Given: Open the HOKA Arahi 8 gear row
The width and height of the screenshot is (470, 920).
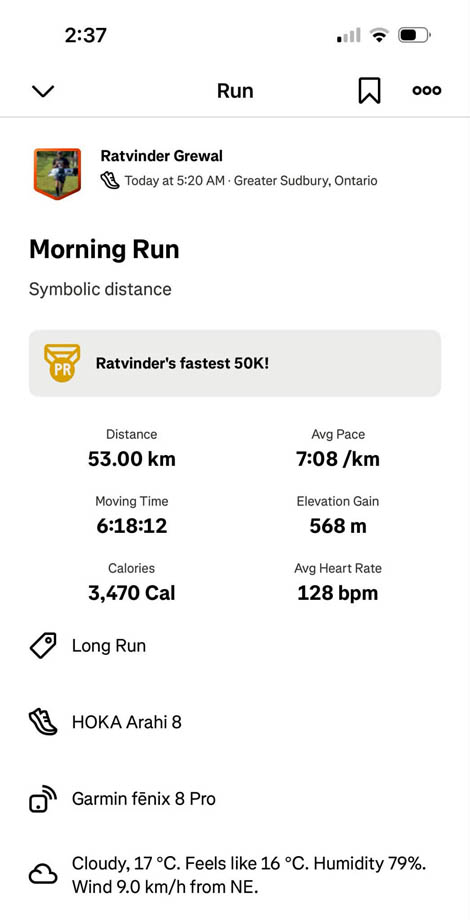Looking at the screenshot, I should pos(235,722).
